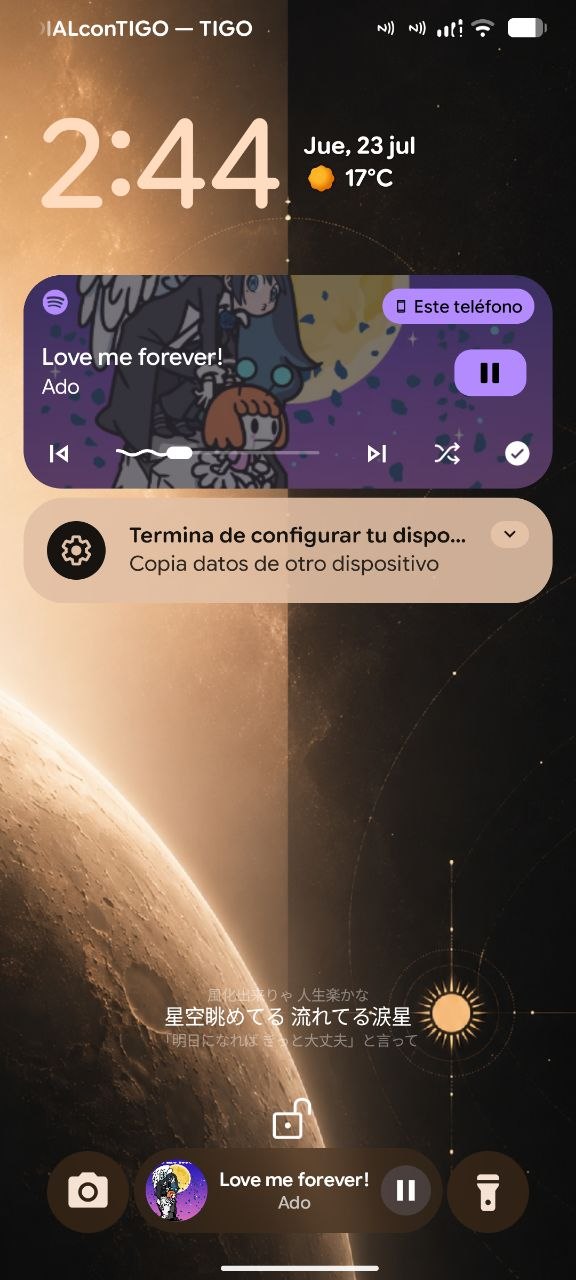Expand the 'Termina de configurar' notification
The width and height of the screenshot is (576, 1280).
(509, 535)
